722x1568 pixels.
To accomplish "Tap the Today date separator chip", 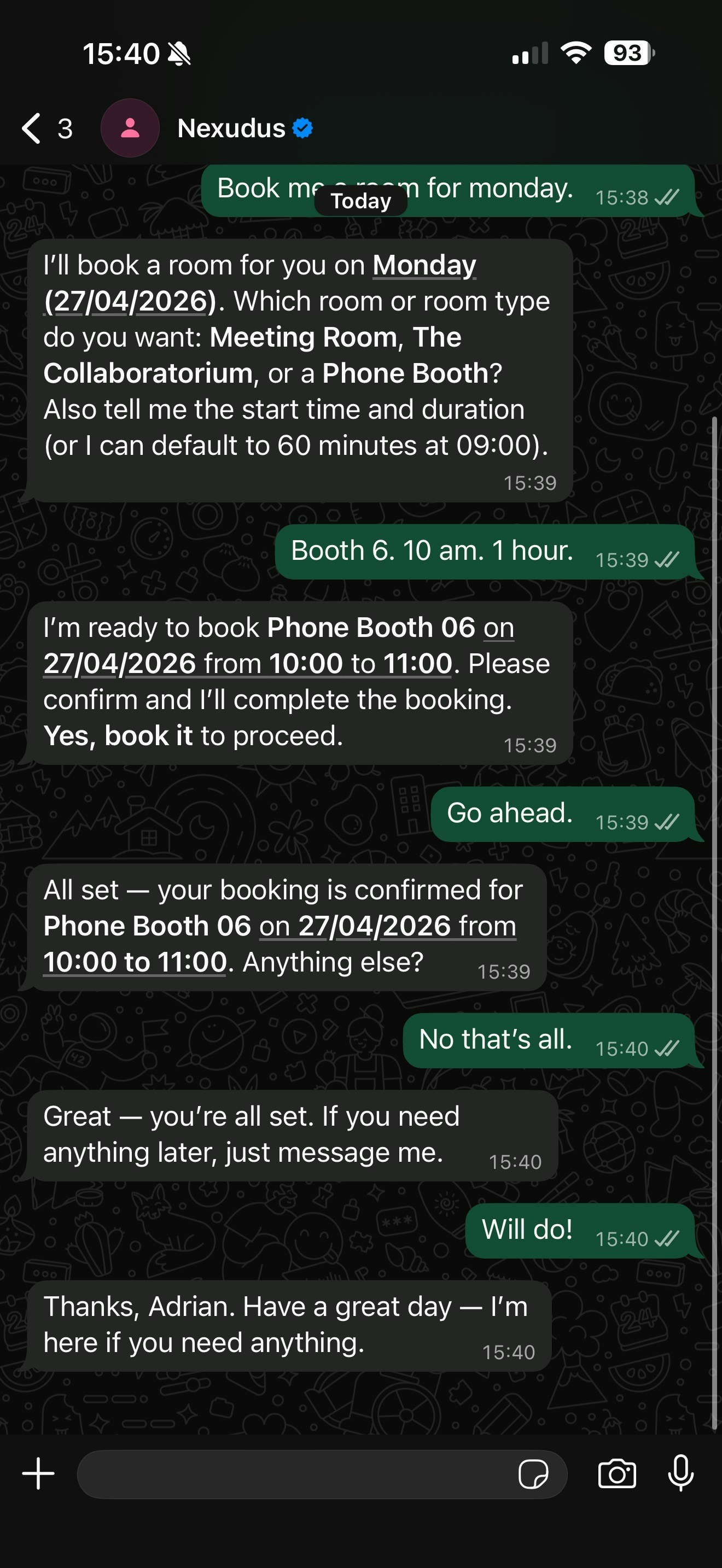I will tap(360, 201).
